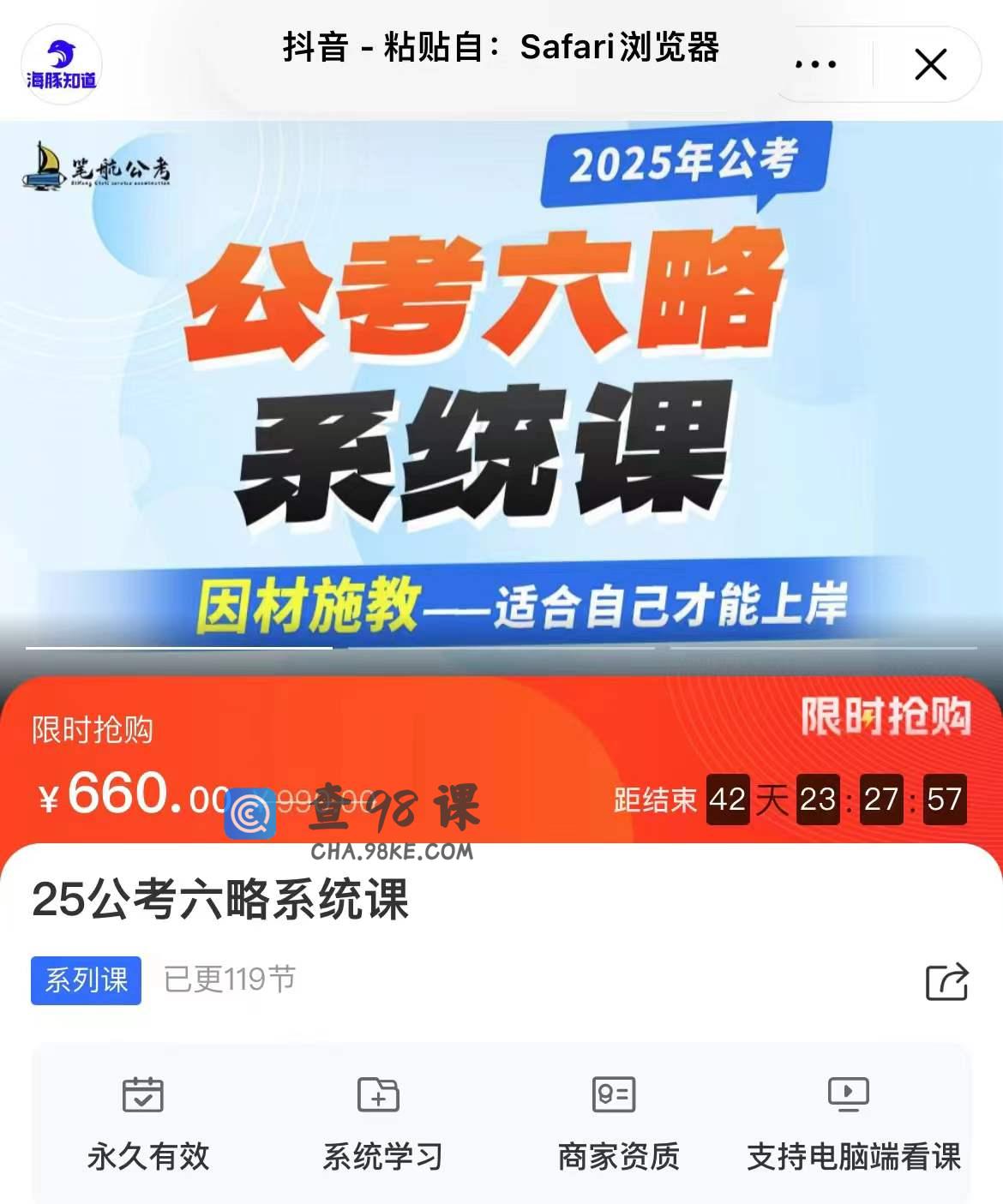Open the 公考六略系统课 banner image
Screen dimensions: 1003x1204
tap(501, 386)
